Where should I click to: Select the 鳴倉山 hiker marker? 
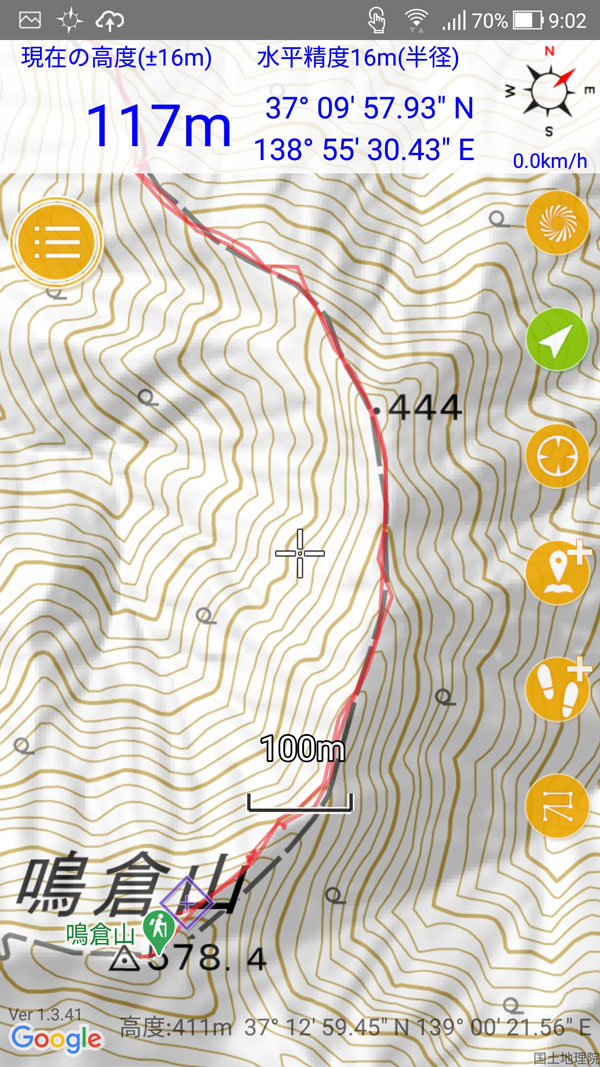pyautogui.click(x=156, y=931)
